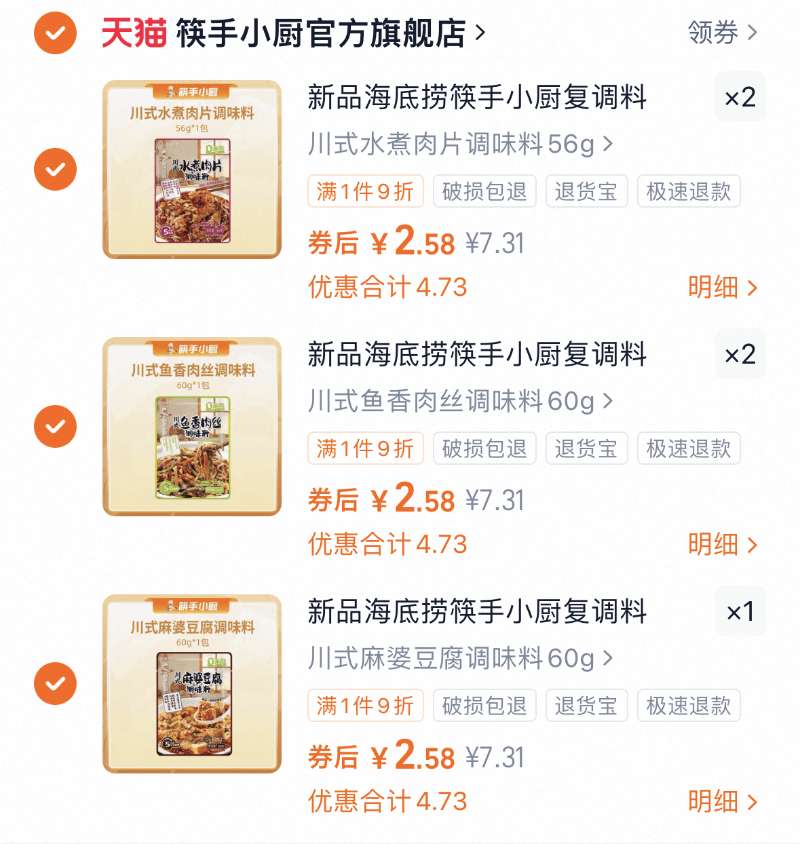Click the 川式麻婆豆腐调味料 60g spec selector
Screen dimensions: 800x844
(x=450, y=657)
